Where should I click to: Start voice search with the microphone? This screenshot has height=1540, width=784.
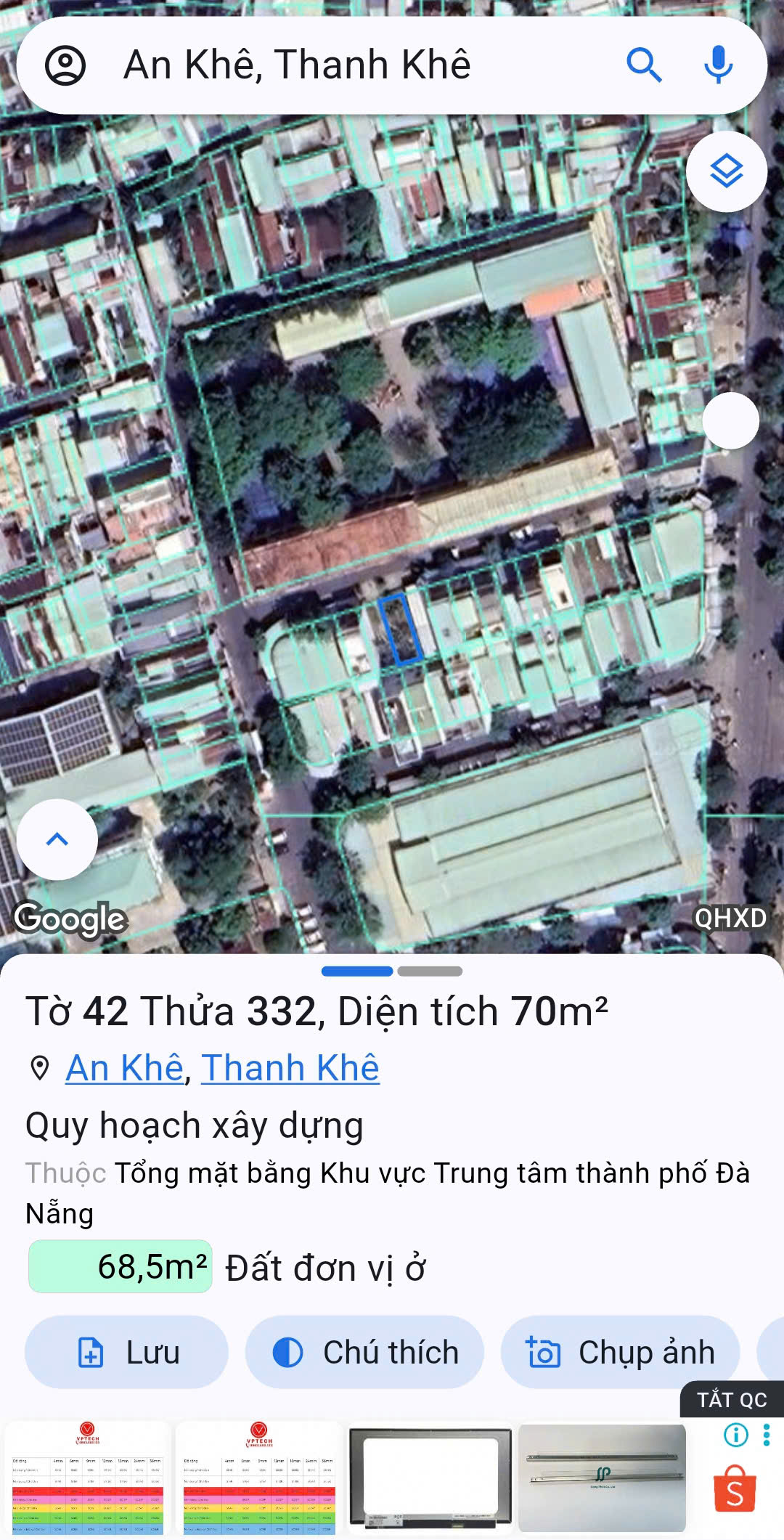pos(718,65)
